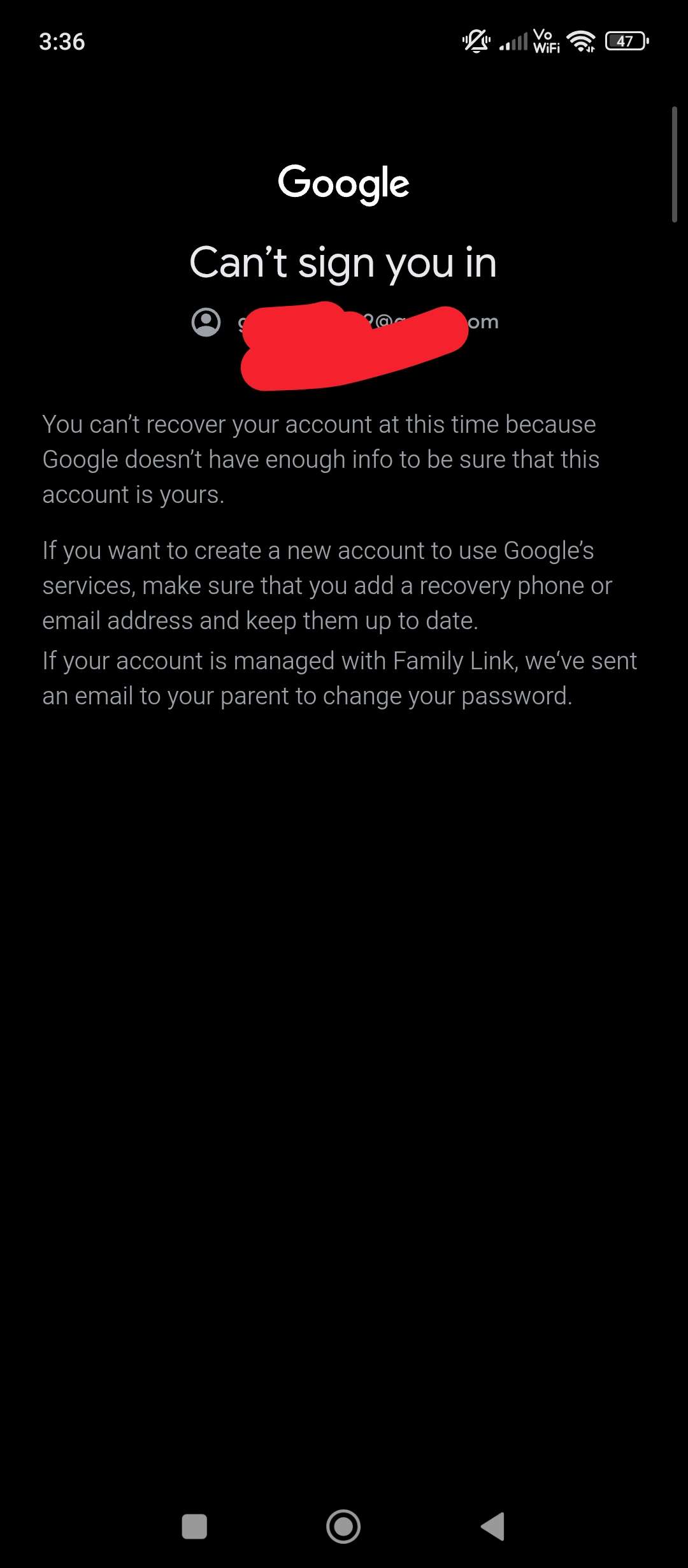Go back using the navigation bar arrow
Image resolution: width=688 pixels, height=1568 pixels.
point(492,1526)
